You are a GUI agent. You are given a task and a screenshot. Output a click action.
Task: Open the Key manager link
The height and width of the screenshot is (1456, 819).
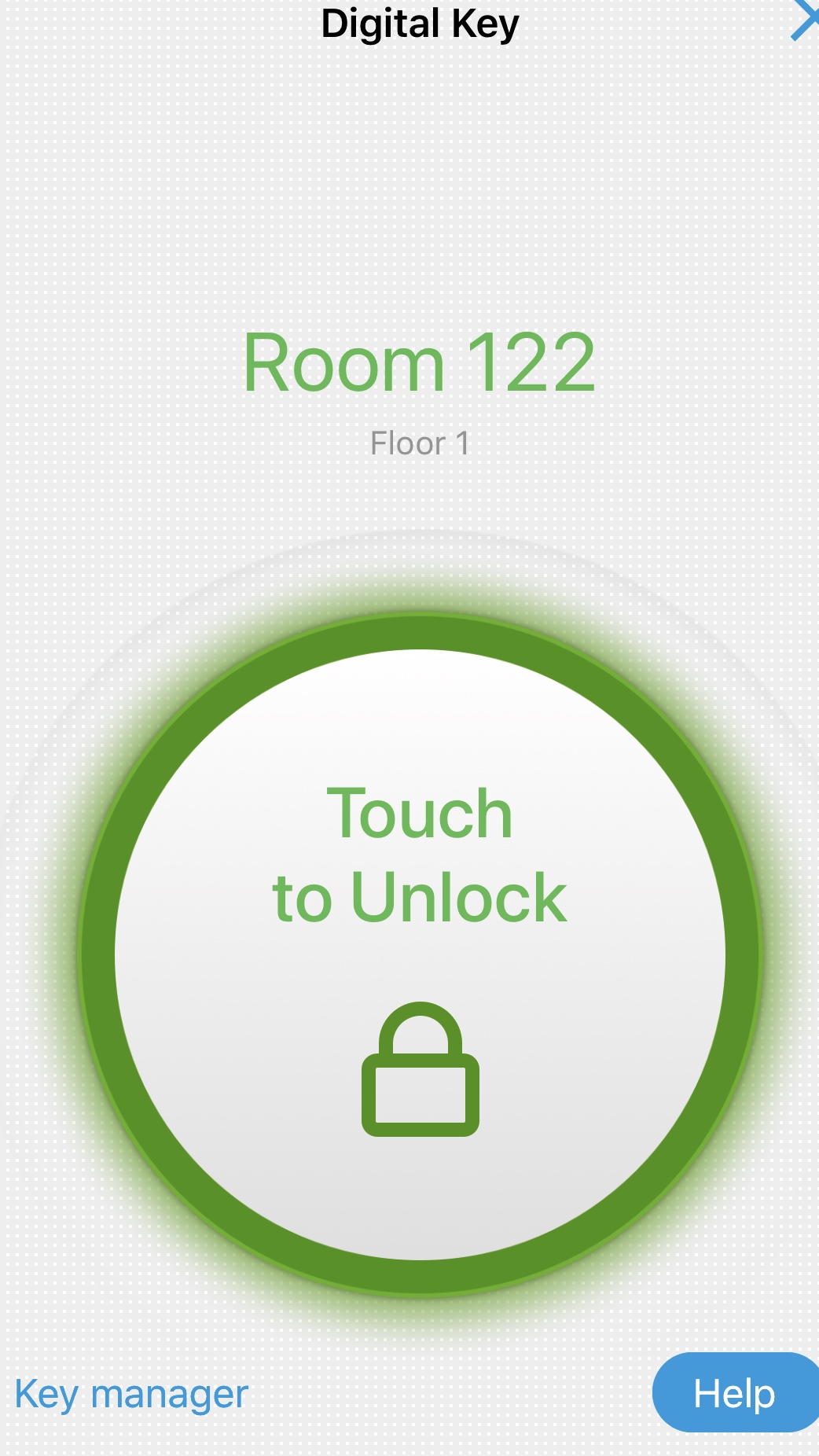click(x=131, y=1395)
